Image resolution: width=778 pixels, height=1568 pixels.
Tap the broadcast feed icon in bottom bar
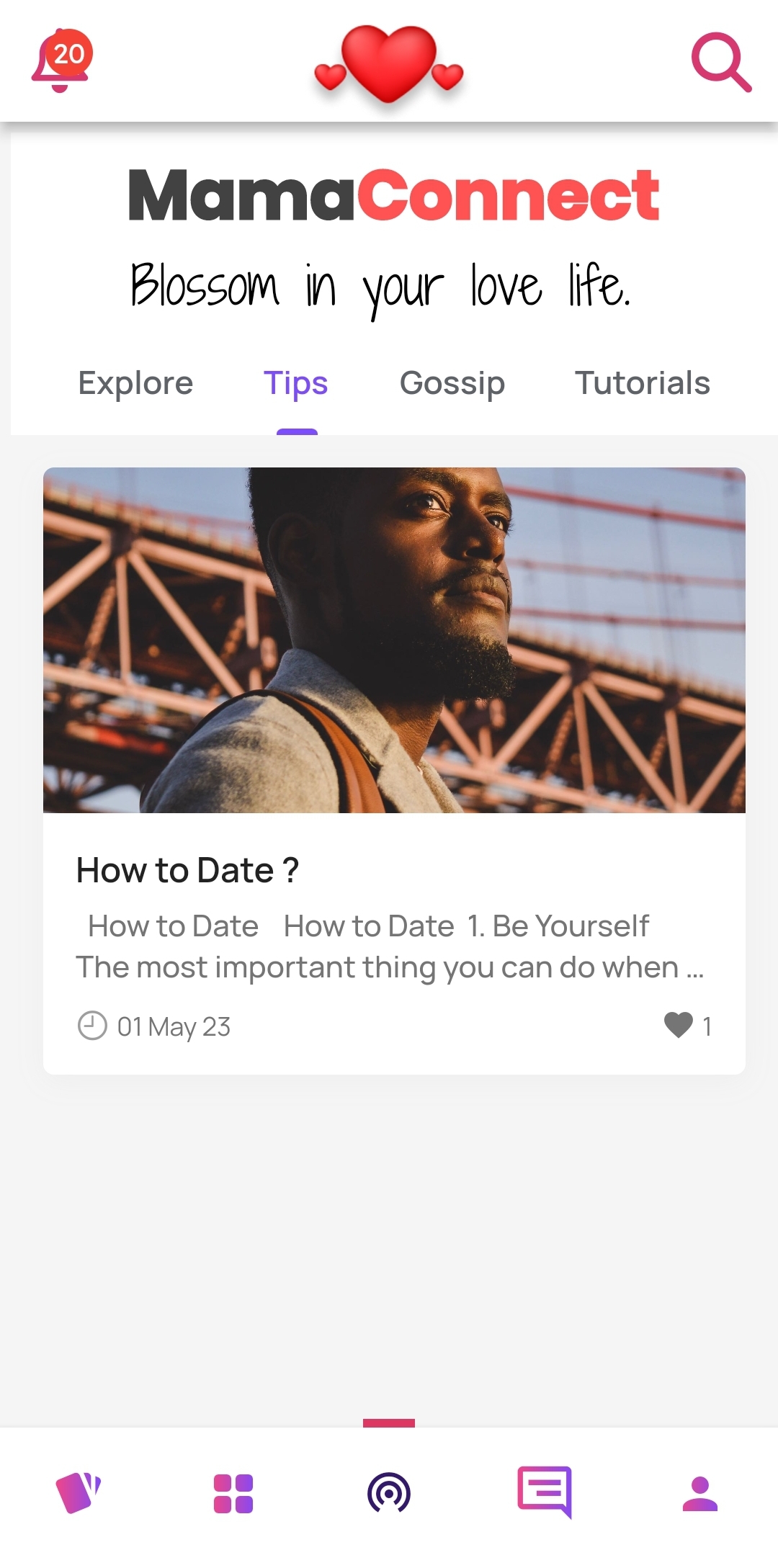[389, 1493]
